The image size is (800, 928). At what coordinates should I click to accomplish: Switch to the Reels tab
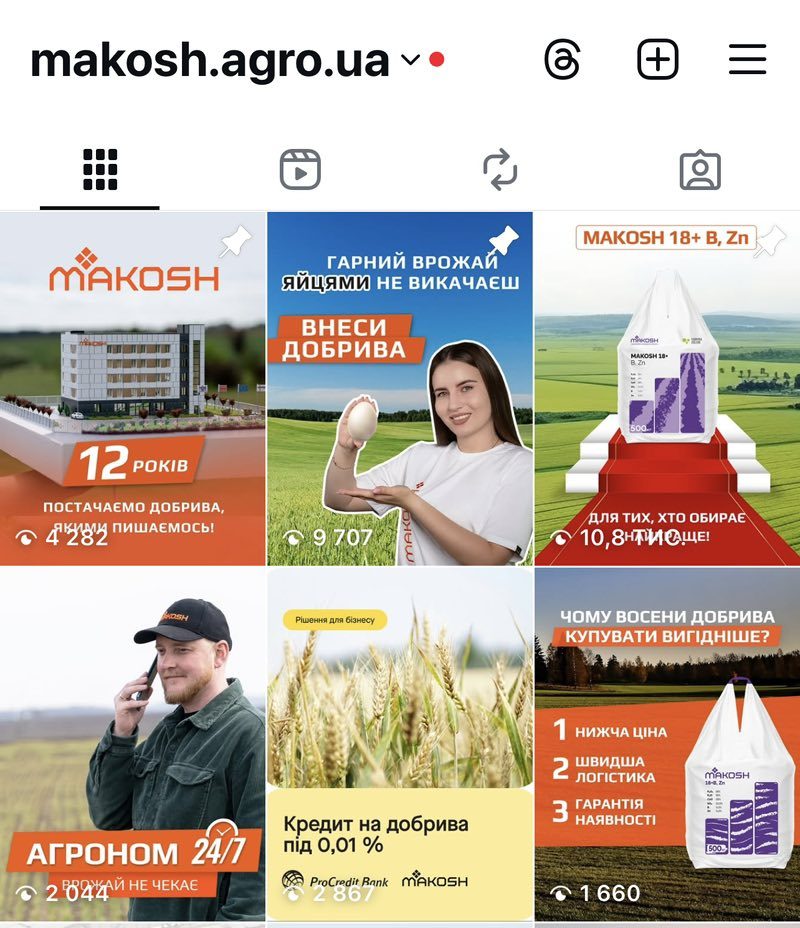pos(300,170)
